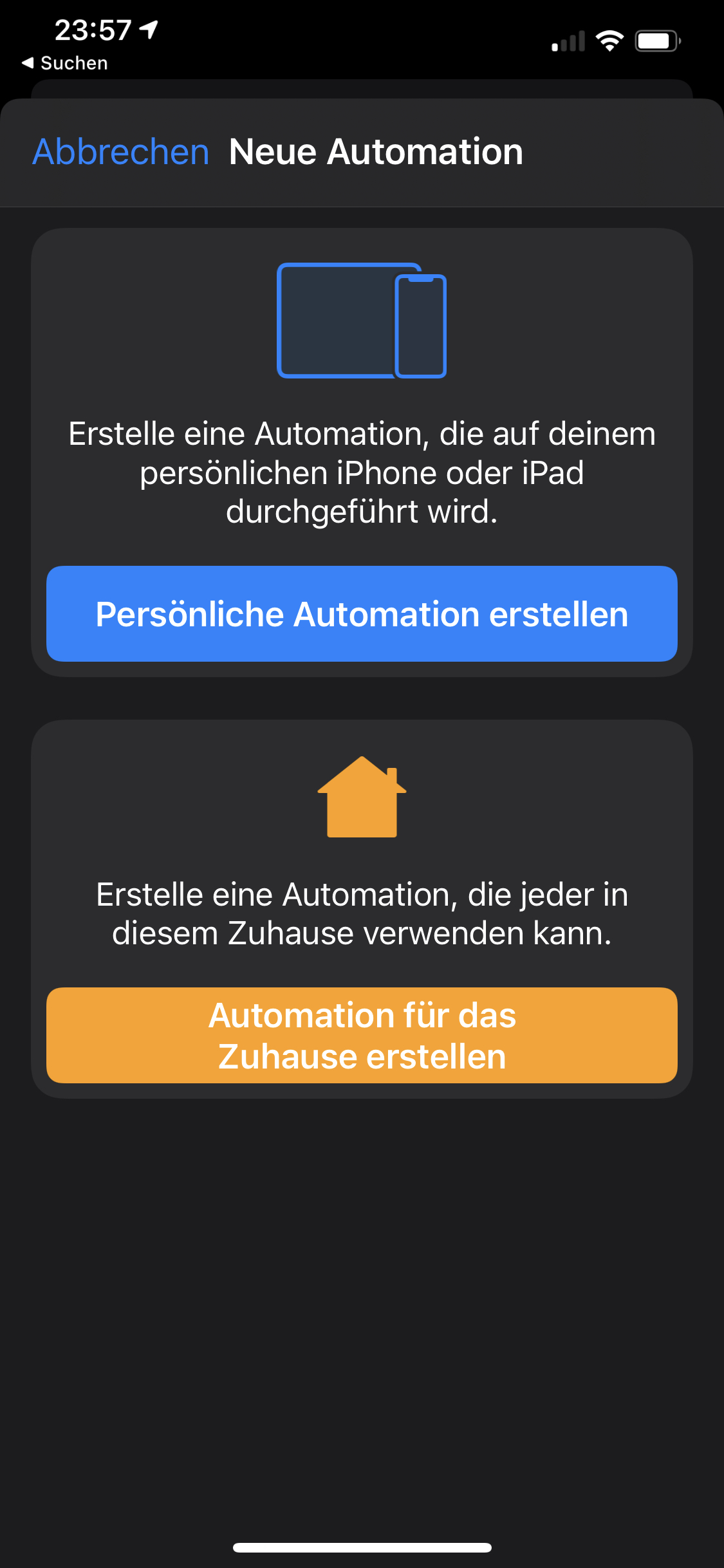The image size is (724, 1568).
Task: Tap Automation für das Zuhause erstellen
Action: tap(362, 1035)
